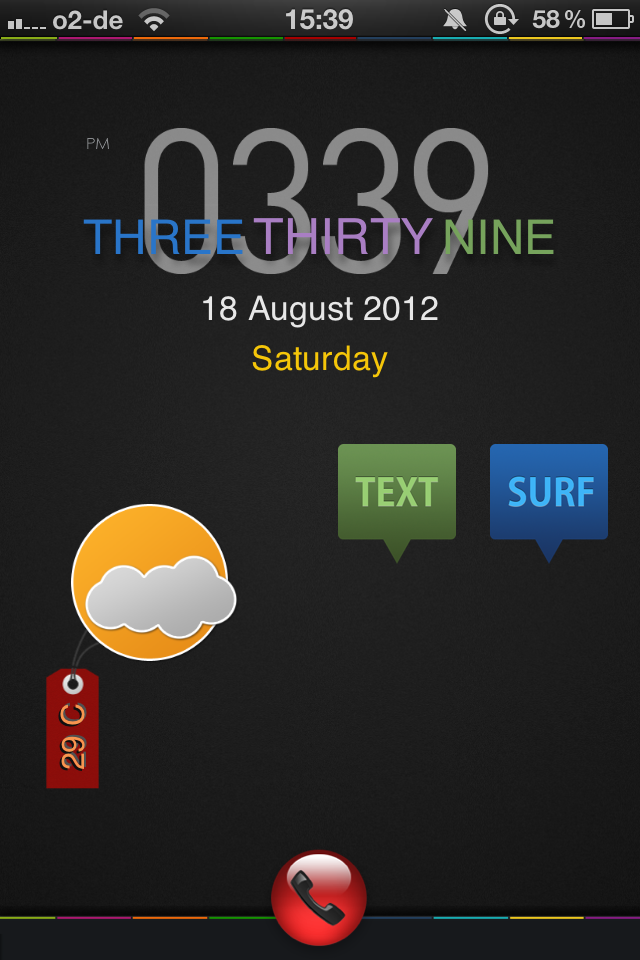Launch the SURF browser shortcut
Viewport: 640px width, 960px height.
coord(549,492)
